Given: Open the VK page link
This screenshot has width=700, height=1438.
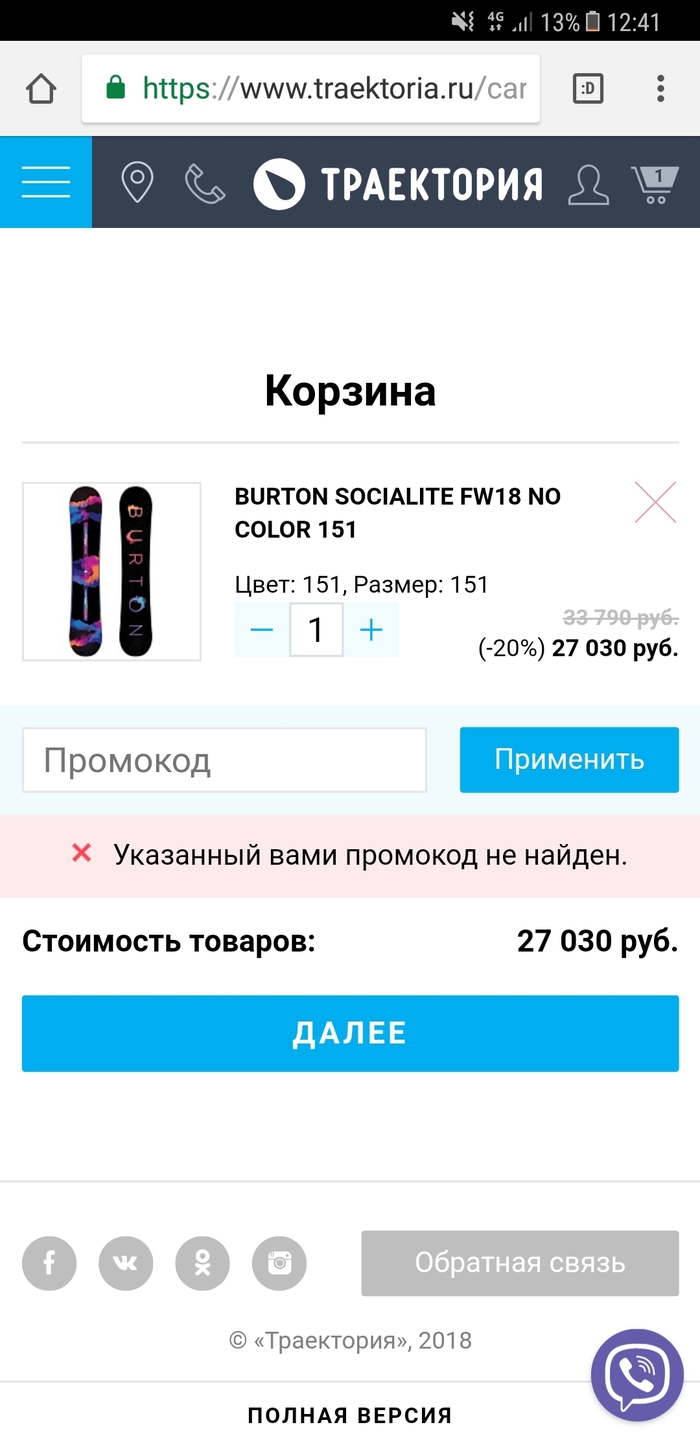Looking at the screenshot, I should tap(126, 1263).
